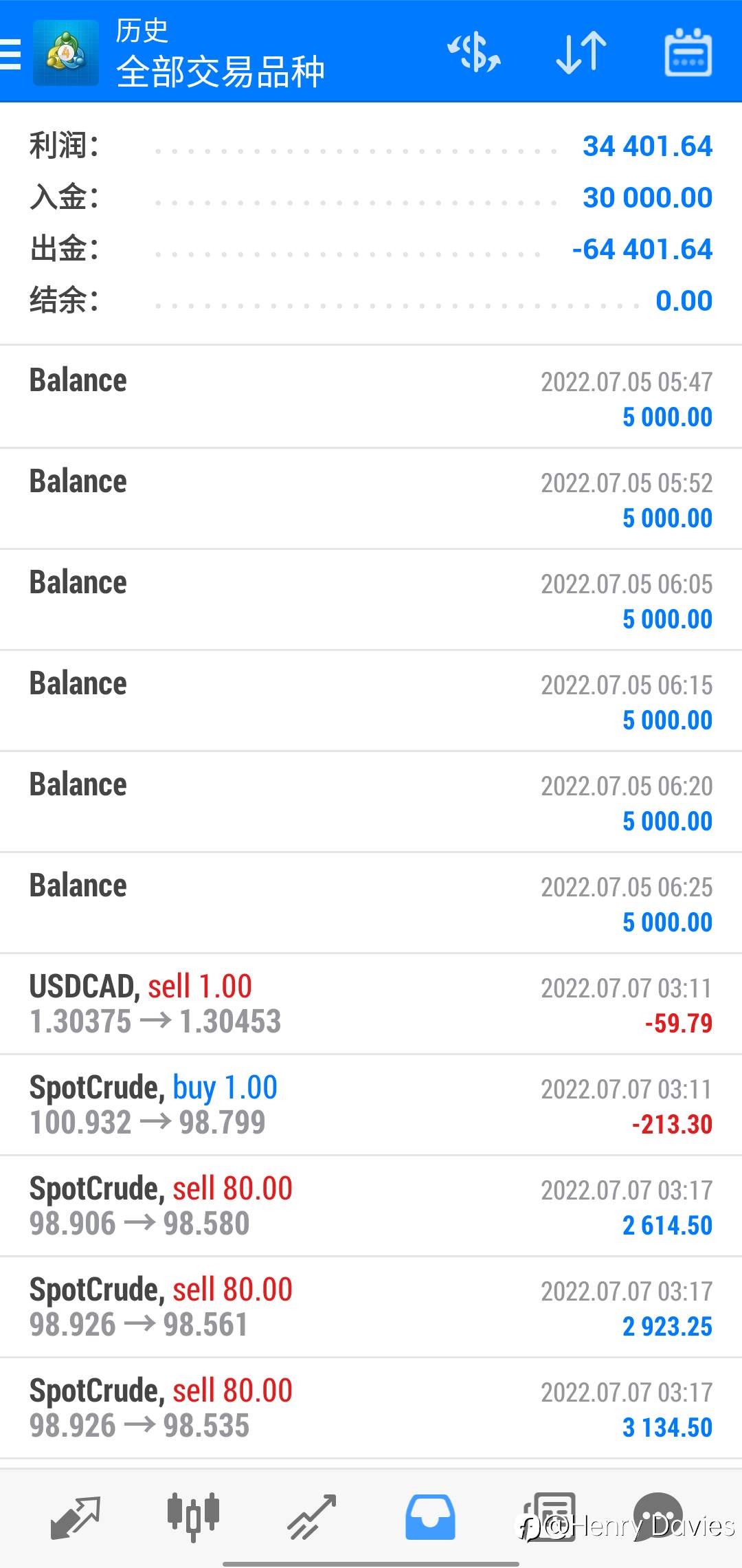The image size is (742, 1568).
Task: Open Balance entry dated 2022.07.05 06:25
Action: (x=371, y=903)
